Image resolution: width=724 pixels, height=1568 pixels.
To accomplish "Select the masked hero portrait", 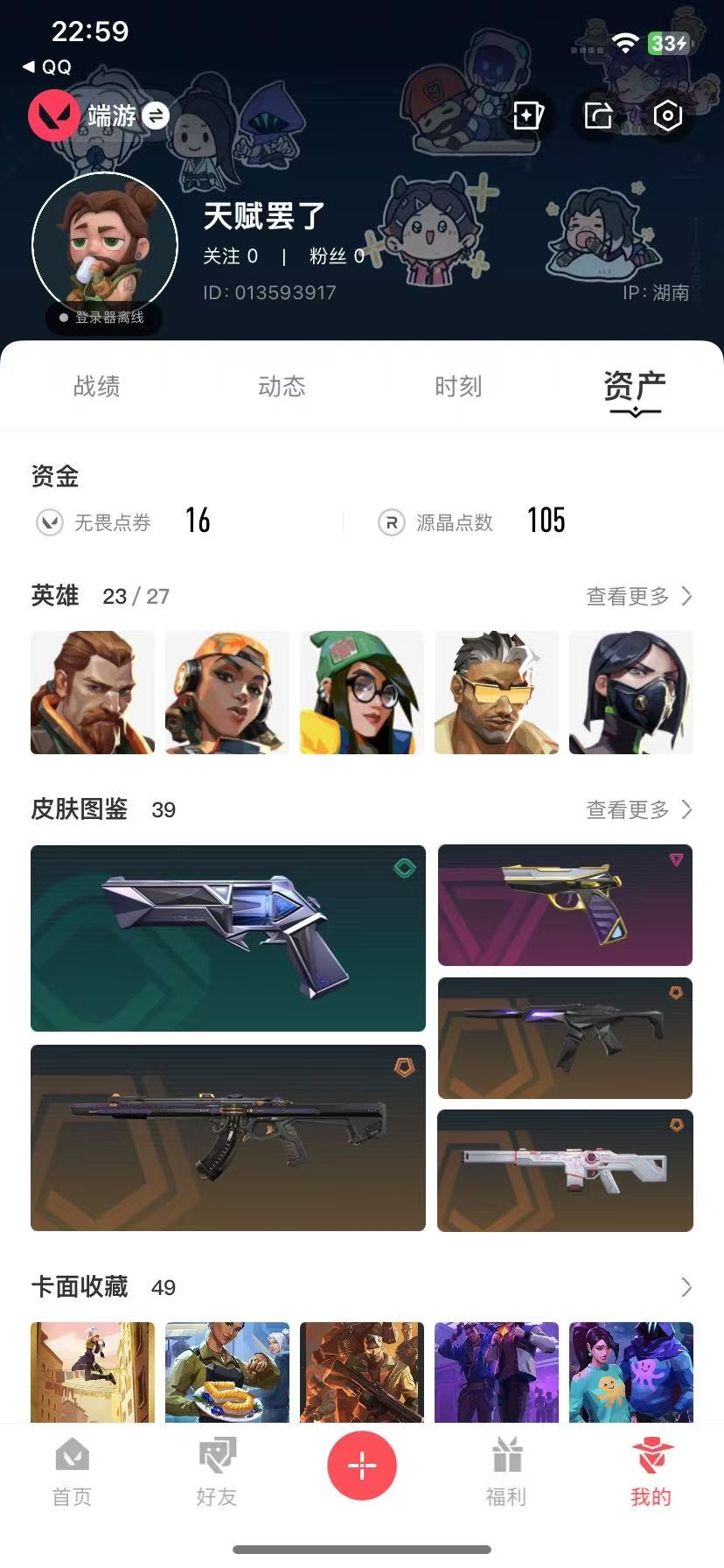I will coord(631,692).
